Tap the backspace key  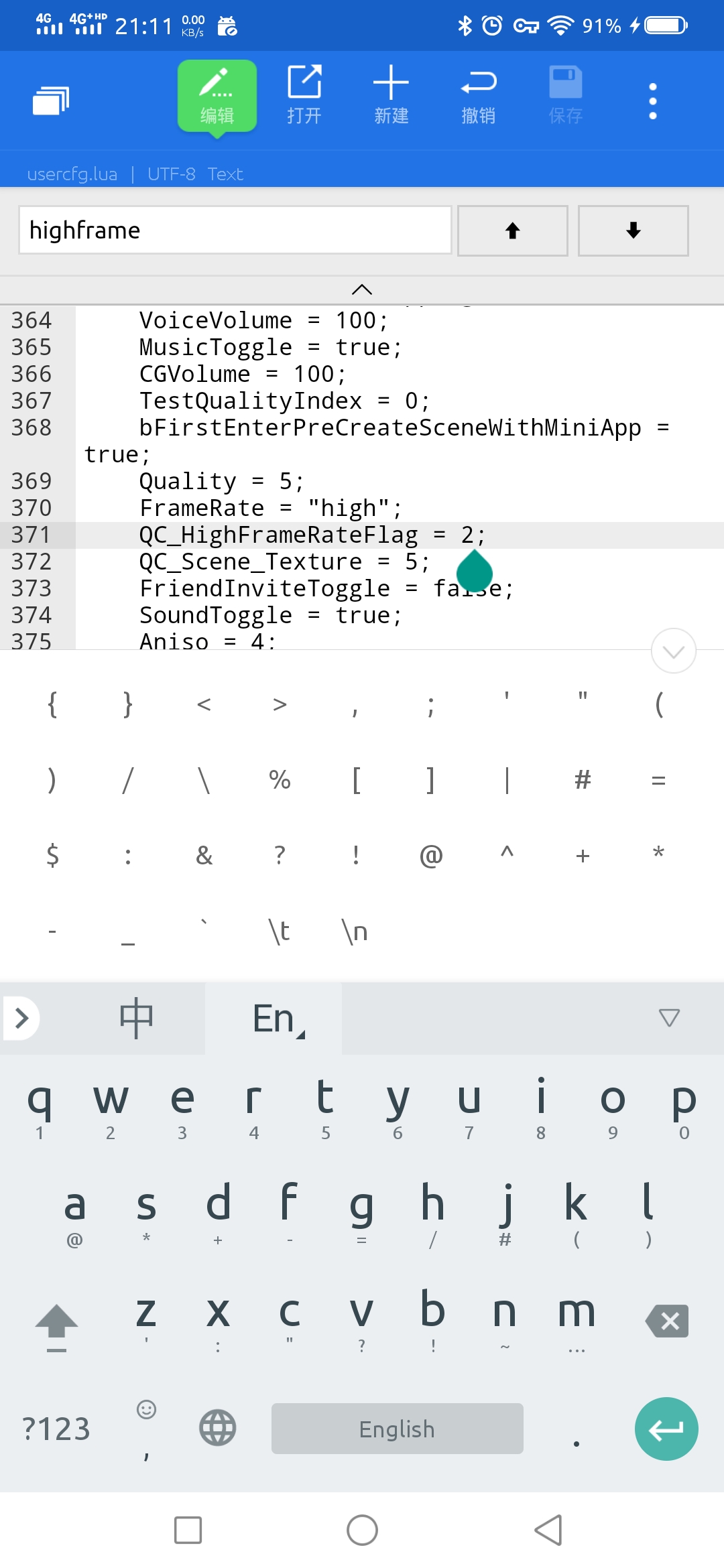coord(667,1321)
